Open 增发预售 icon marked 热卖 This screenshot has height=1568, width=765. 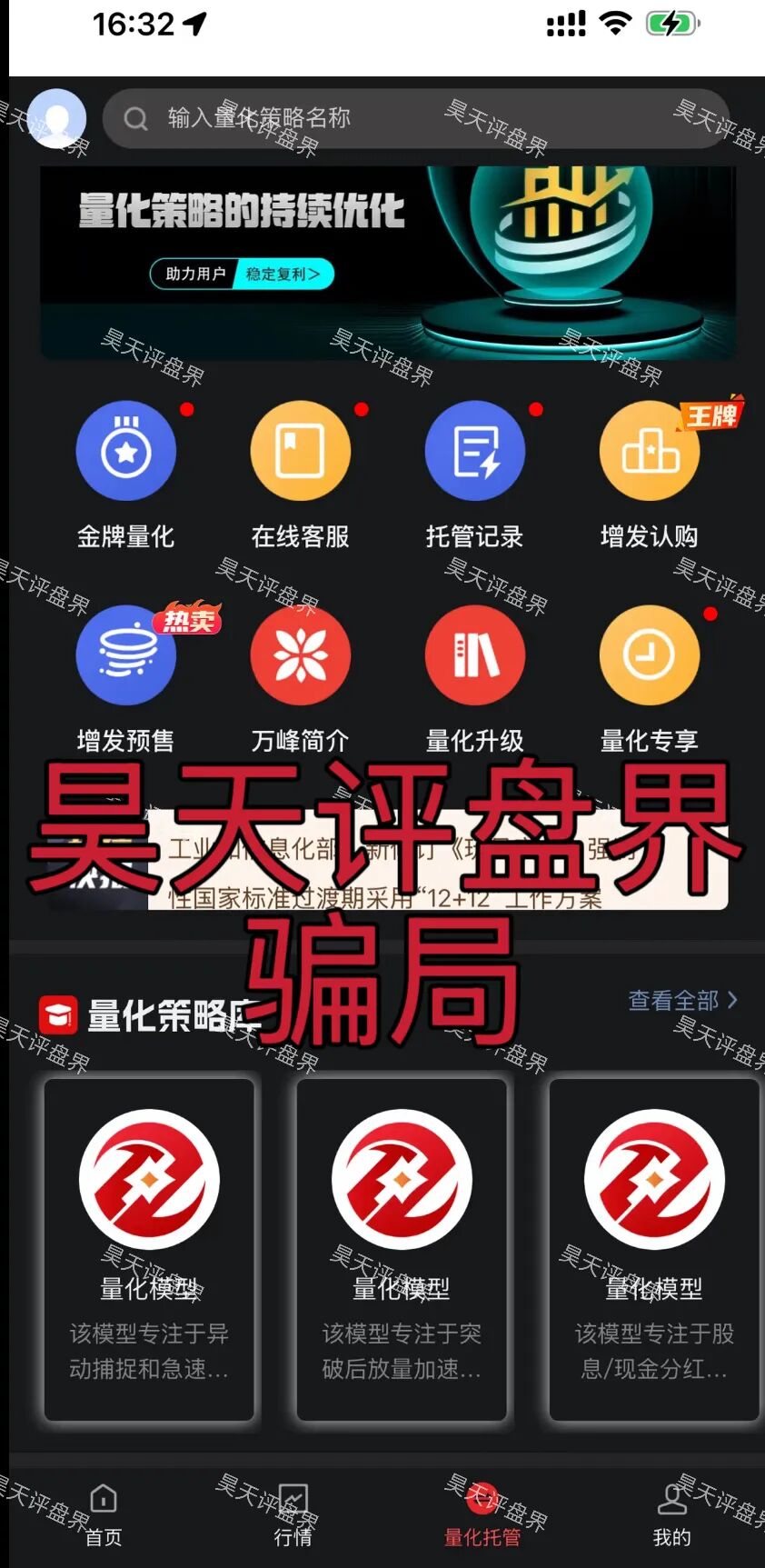(x=126, y=656)
